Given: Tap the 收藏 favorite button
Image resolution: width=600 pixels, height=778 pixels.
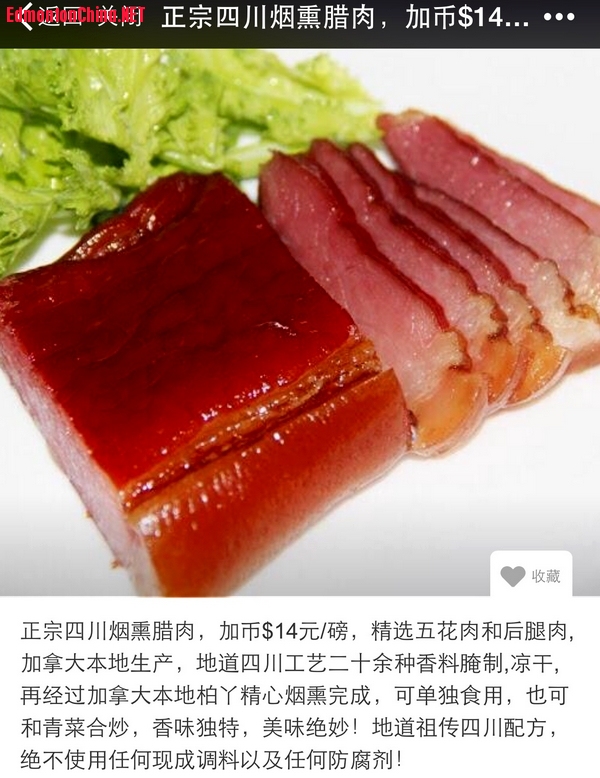Looking at the screenshot, I should 531,575.
